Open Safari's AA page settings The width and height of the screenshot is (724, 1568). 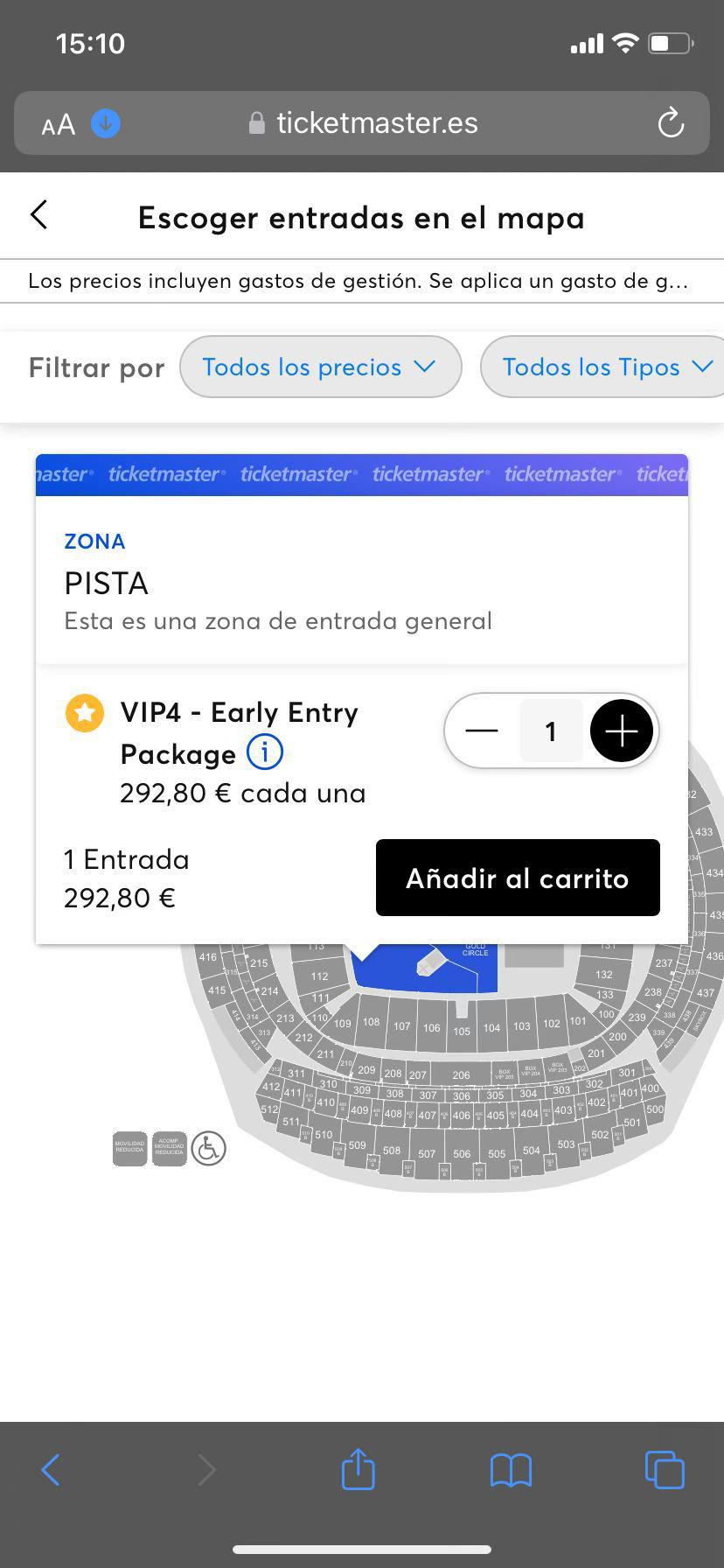(x=59, y=125)
